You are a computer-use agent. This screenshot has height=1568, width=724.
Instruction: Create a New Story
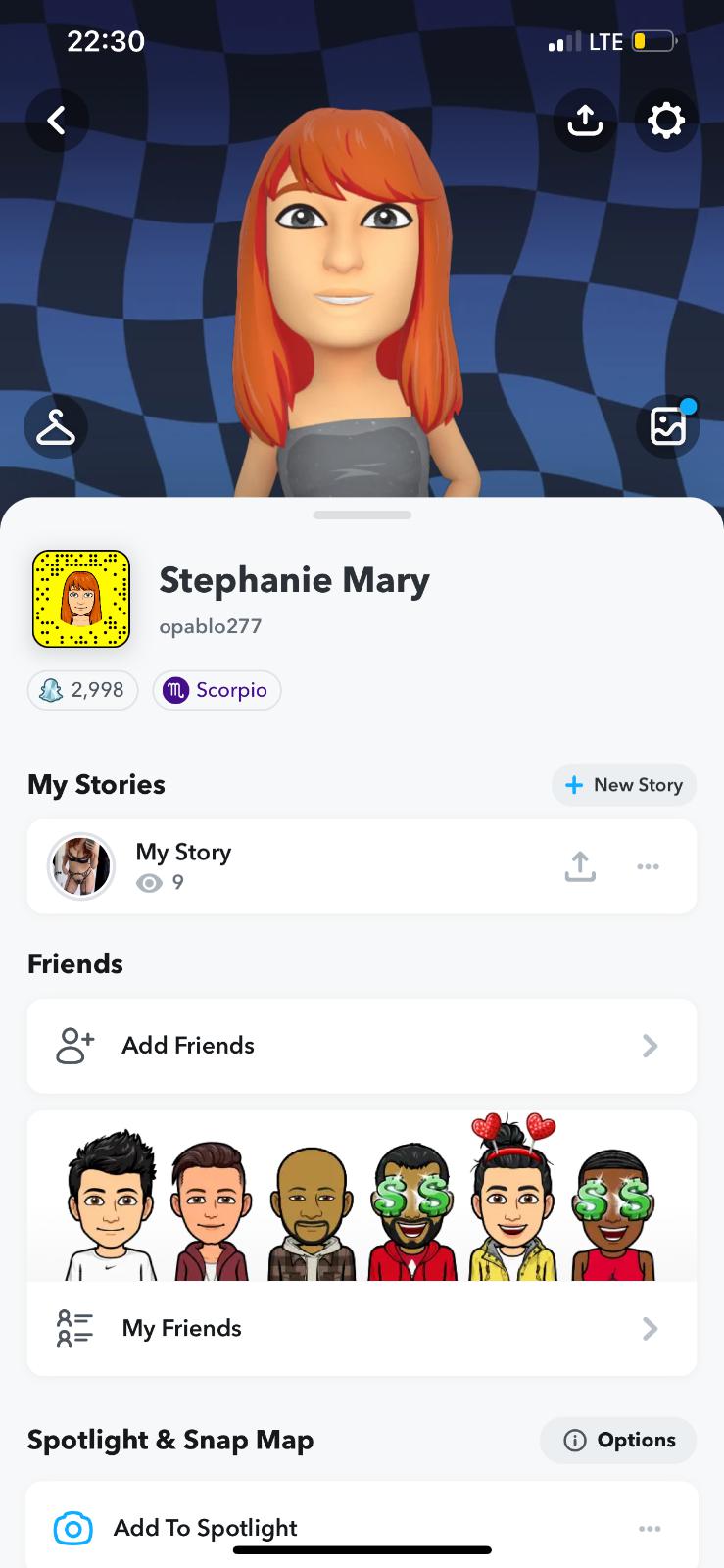click(x=624, y=785)
